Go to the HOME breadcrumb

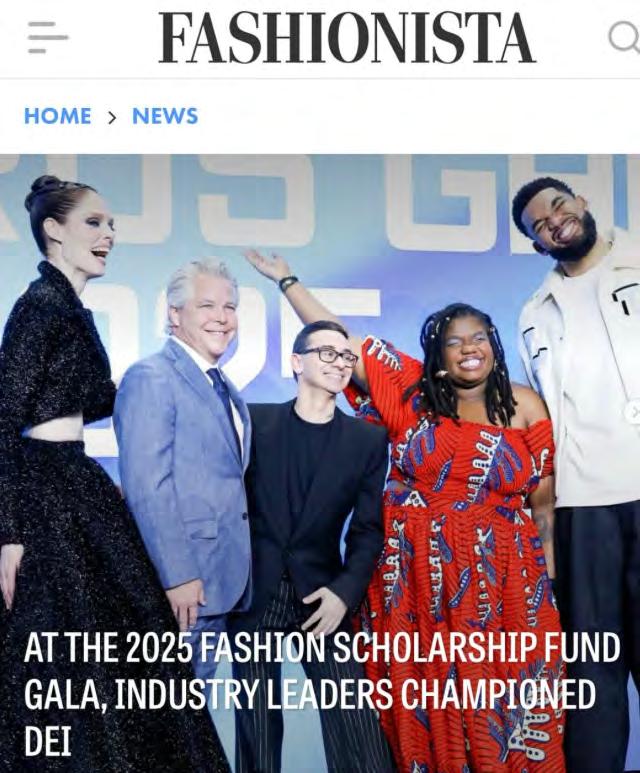[57, 116]
